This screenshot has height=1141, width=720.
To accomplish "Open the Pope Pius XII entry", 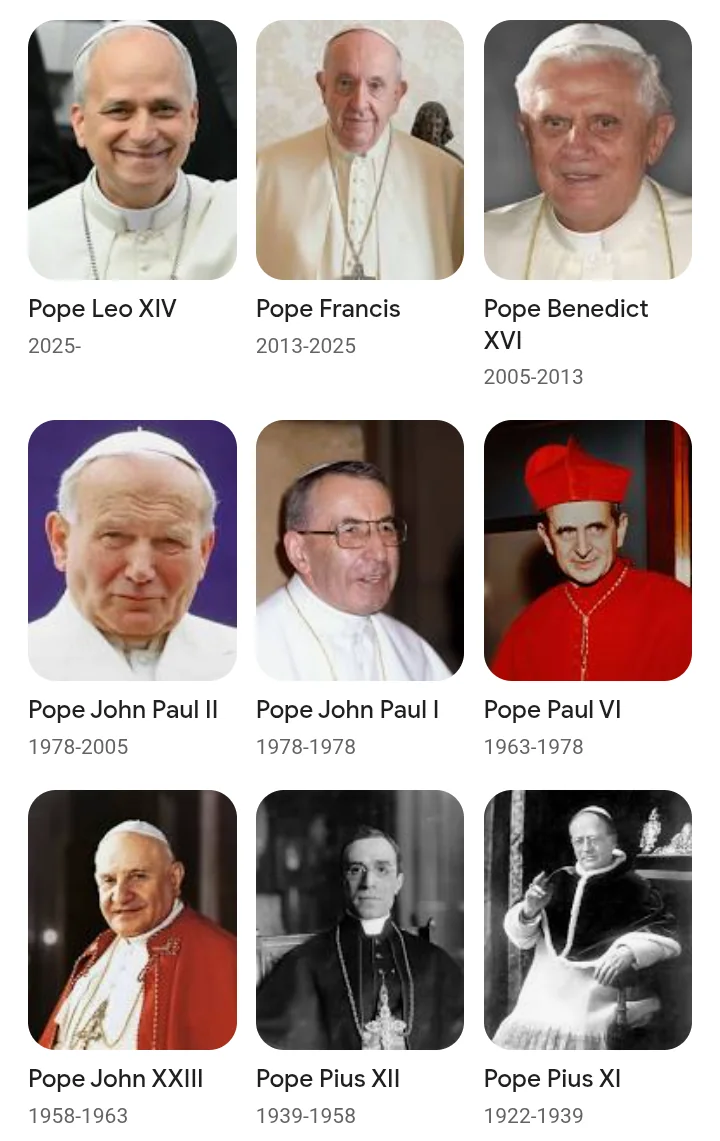I will pos(327,1079).
